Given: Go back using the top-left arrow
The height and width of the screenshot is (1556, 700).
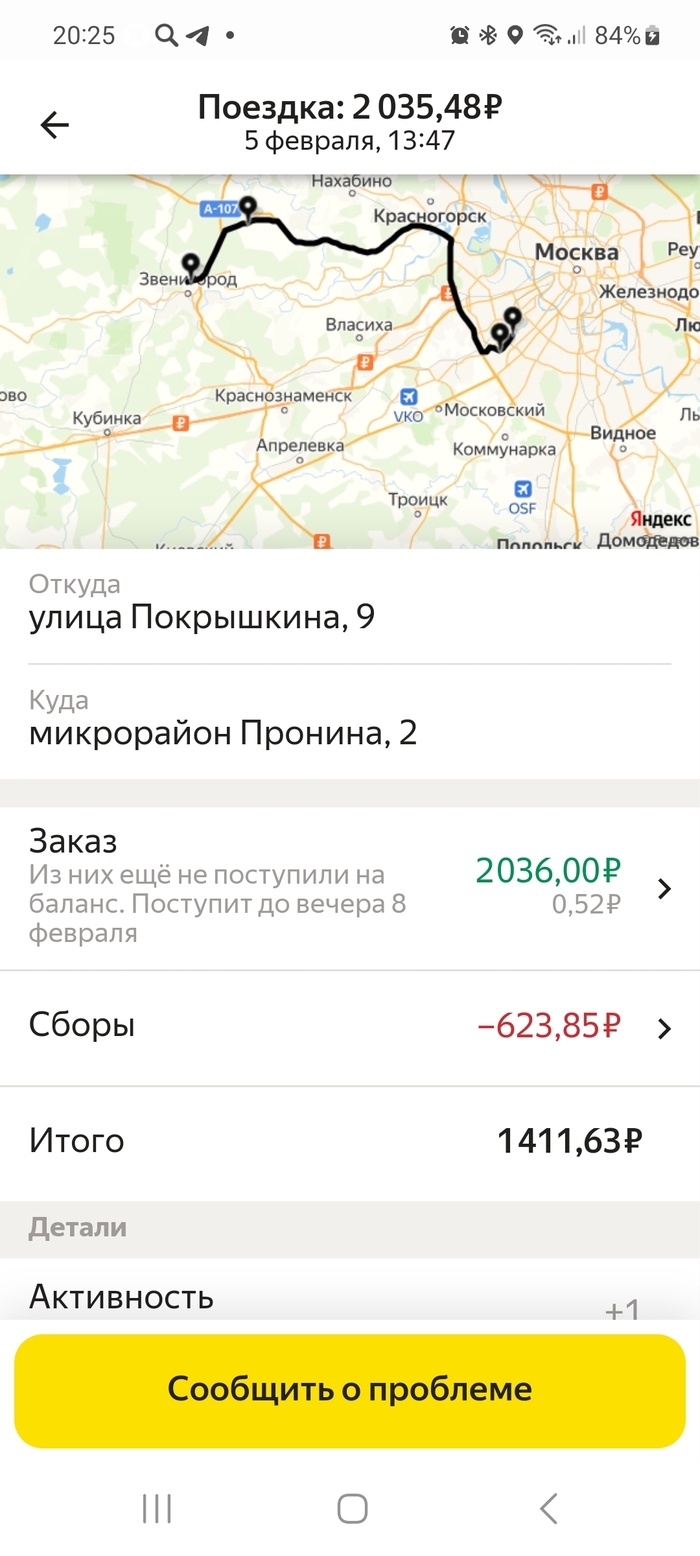Looking at the screenshot, I should [54, 125].
